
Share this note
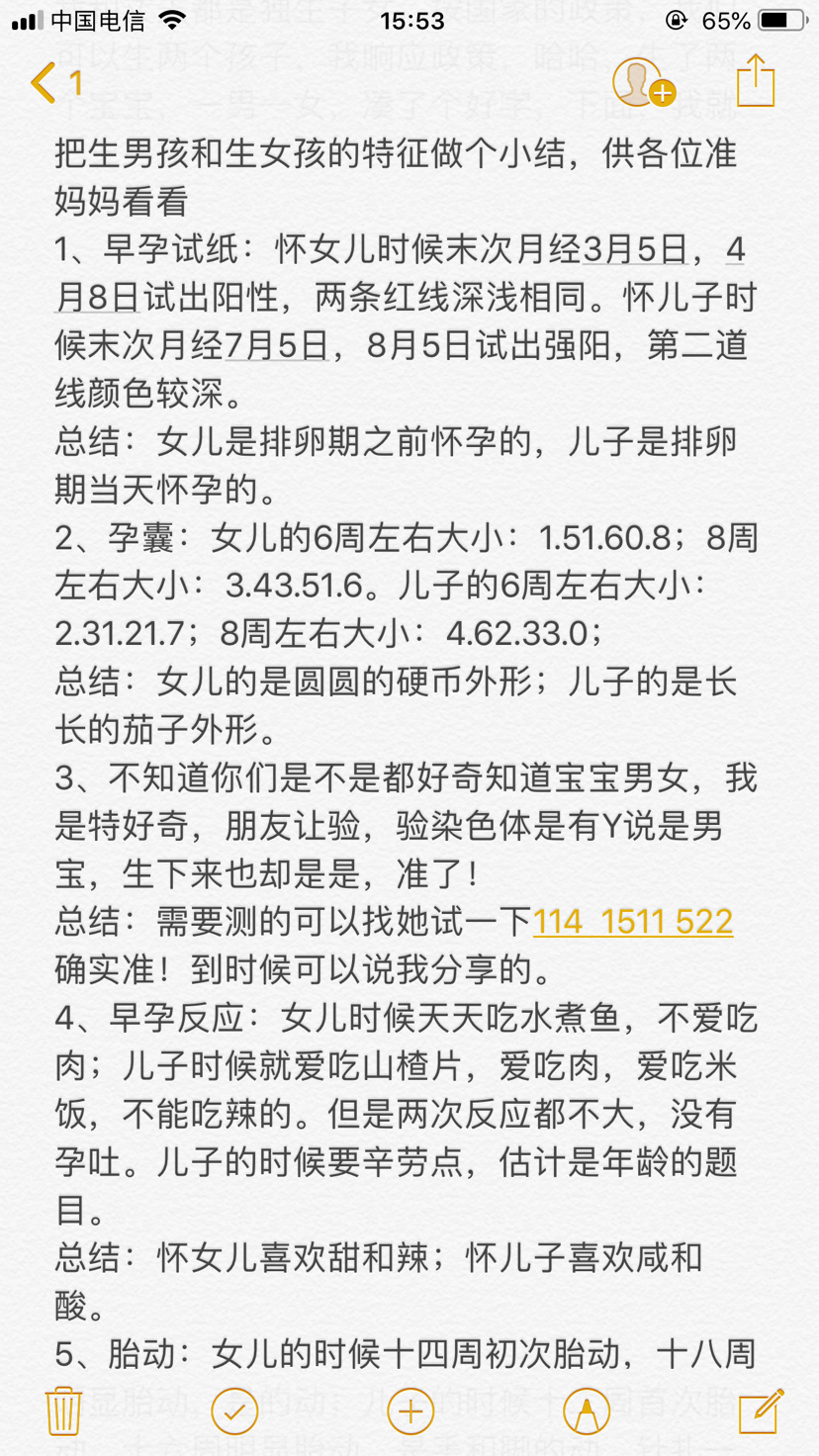tap(756, 81)
